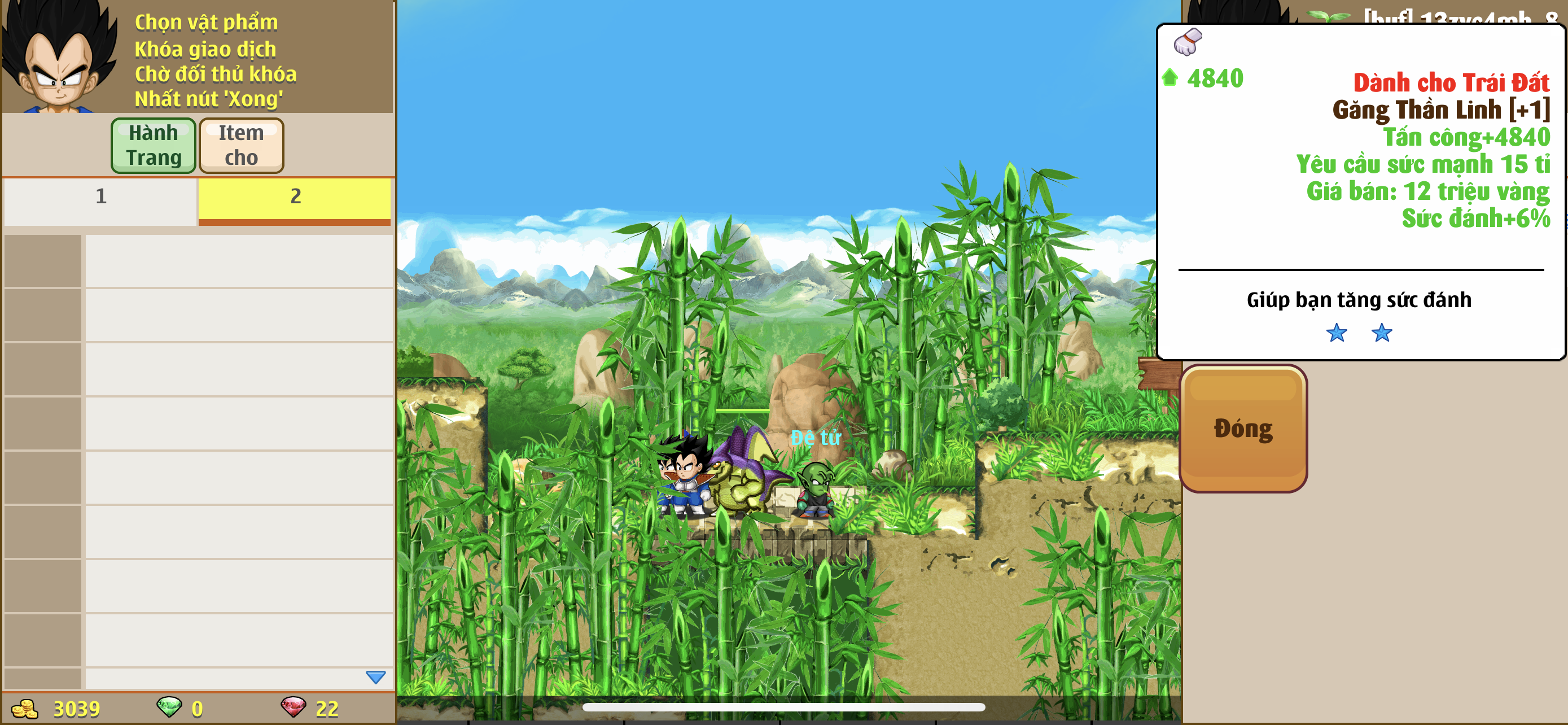Select inventory page 1
Image resolution: width=1568 pixels, height=725 pixels.
(100, 196)
